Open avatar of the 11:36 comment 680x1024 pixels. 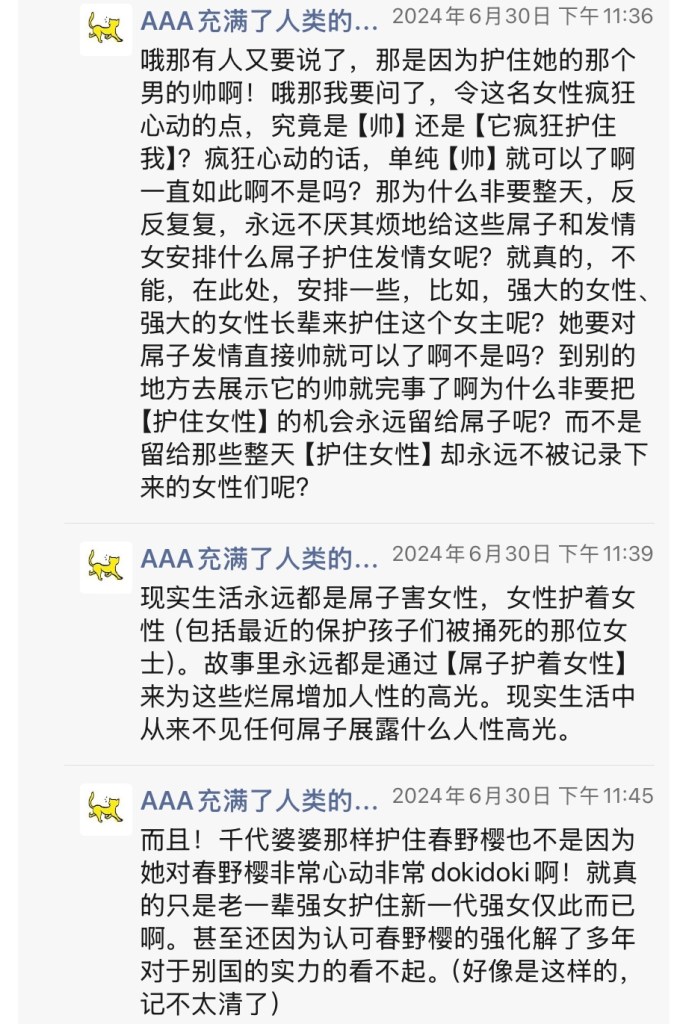pos(106,28)
